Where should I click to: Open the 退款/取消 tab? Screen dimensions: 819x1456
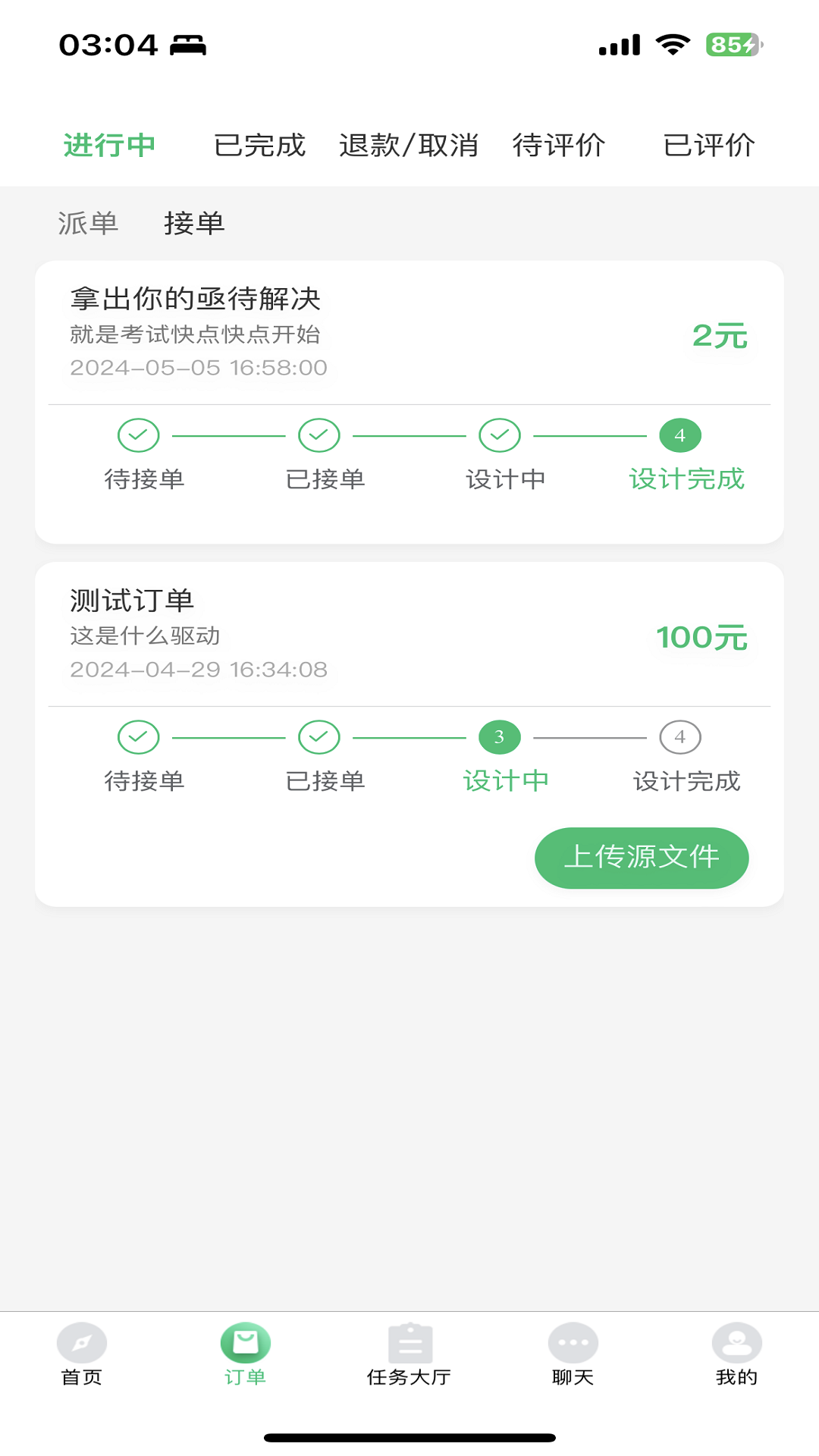pyautogui.click(x=409, y=145)
